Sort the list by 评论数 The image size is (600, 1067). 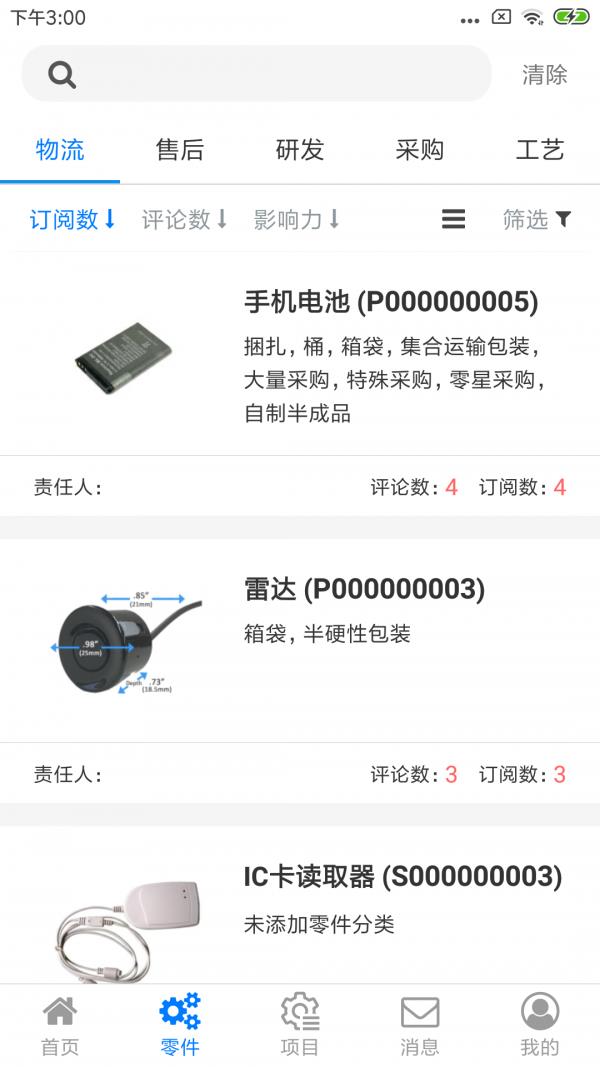[x=184, y=219]
